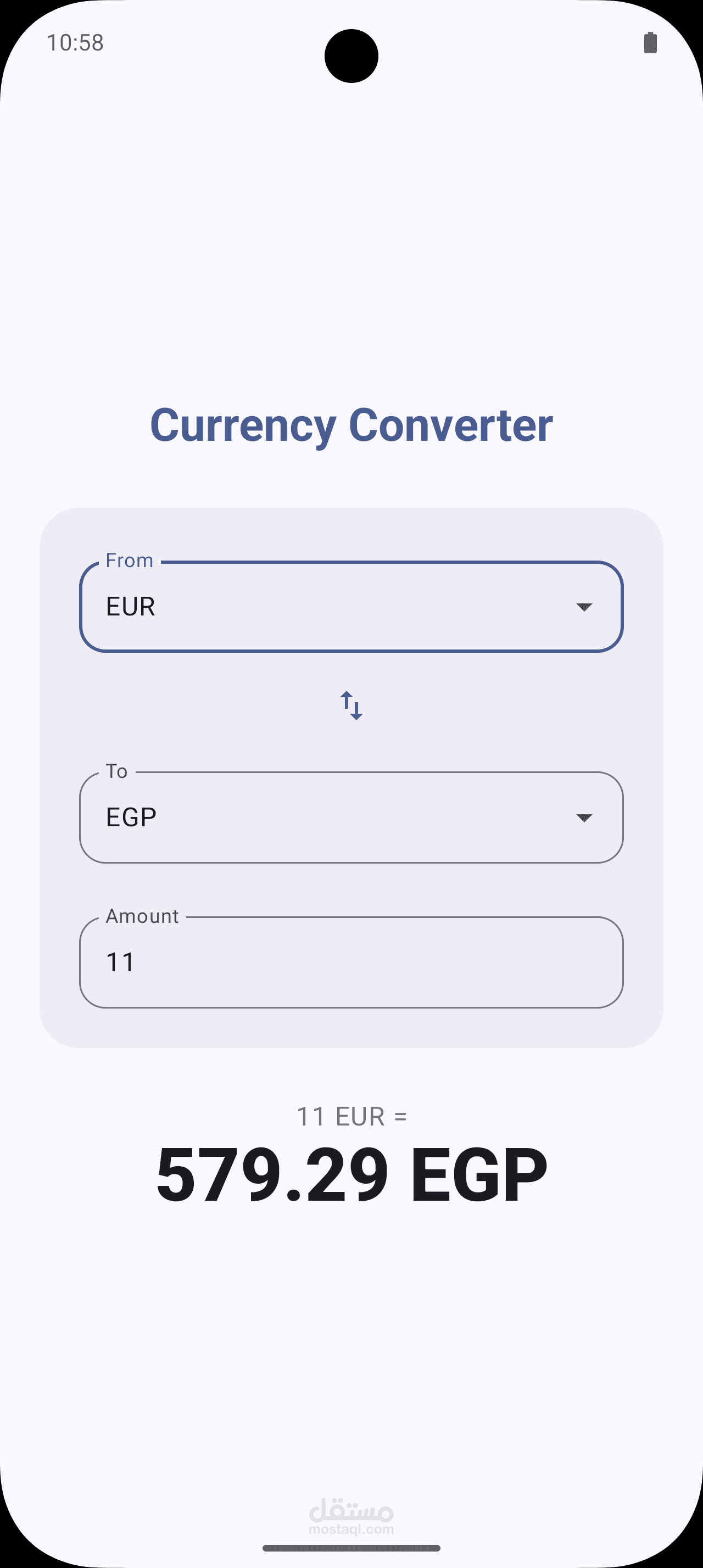The image size is (703, 1568).
Task: Click the dropdown caret in the To field
Action: pyautogui.click(x=584, y=817)
